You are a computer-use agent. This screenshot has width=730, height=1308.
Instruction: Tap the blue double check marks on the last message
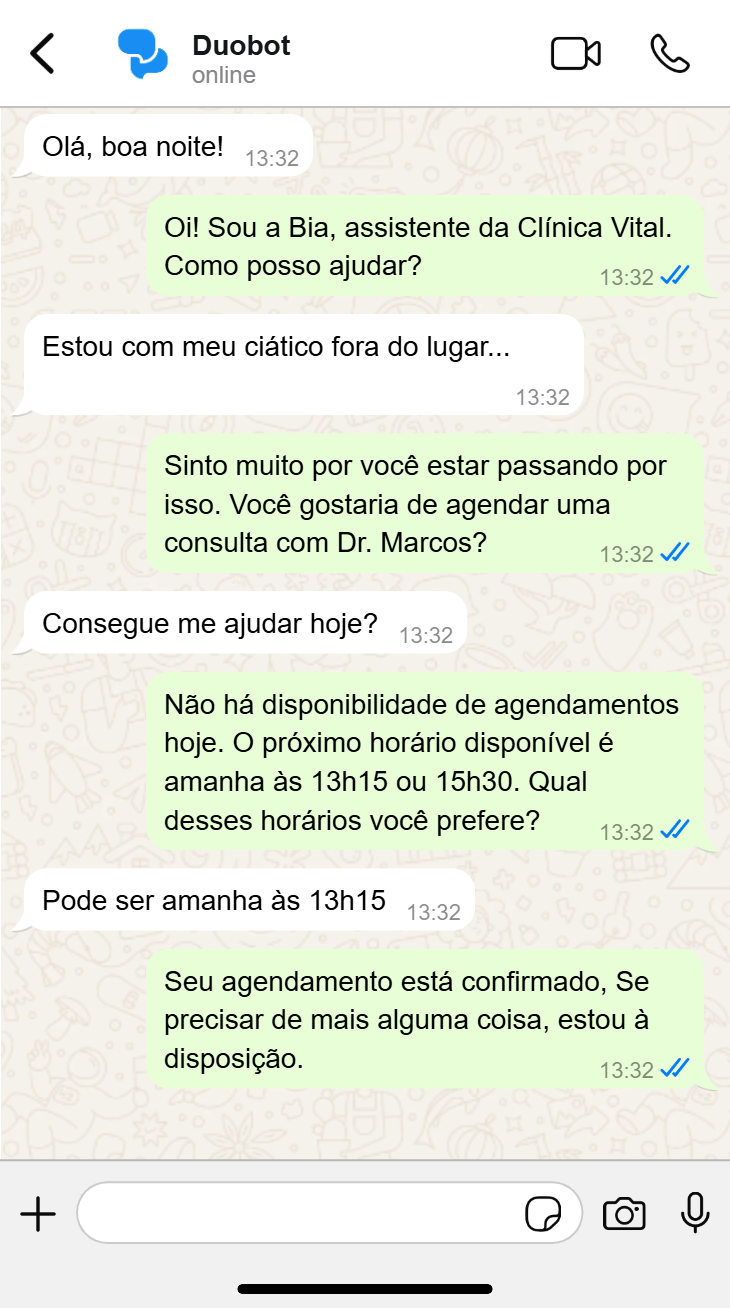[x=675, y=1069]
